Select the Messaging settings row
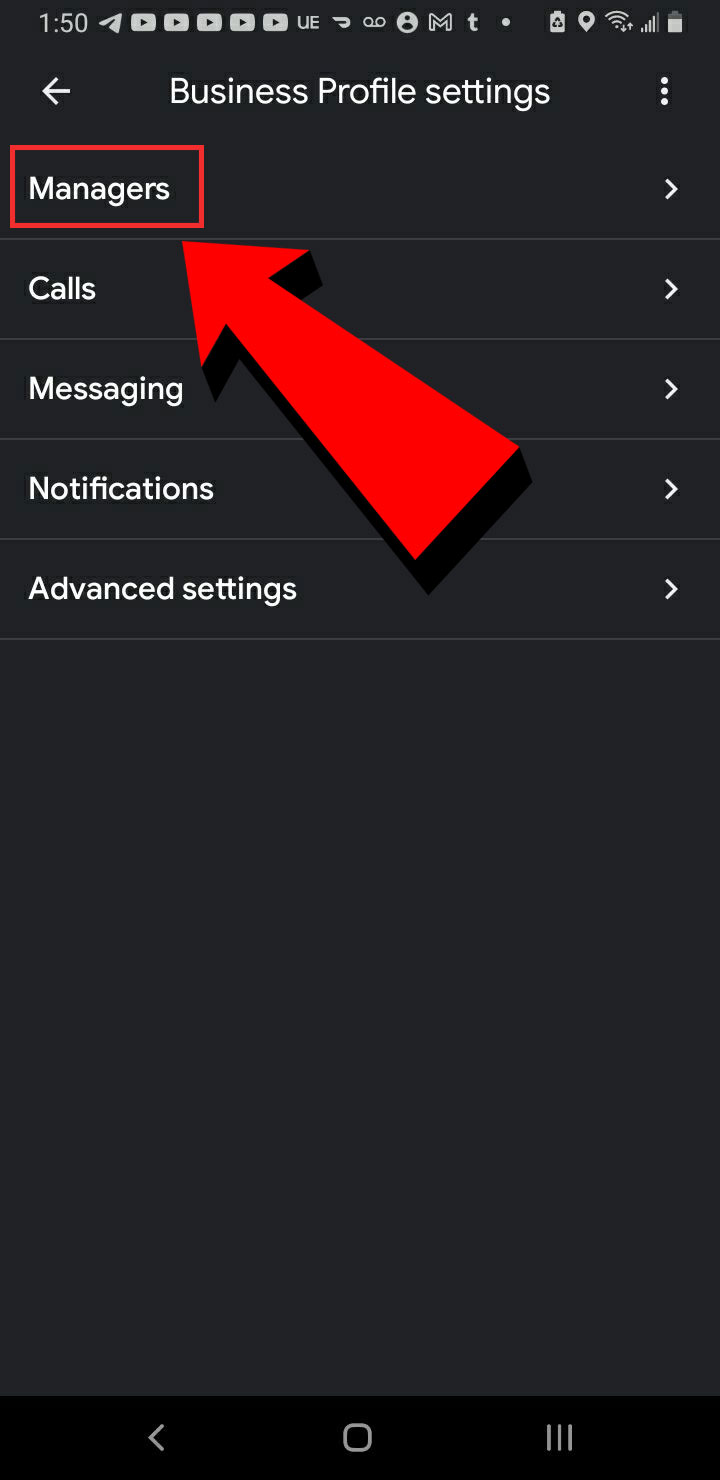 [360, 389]
